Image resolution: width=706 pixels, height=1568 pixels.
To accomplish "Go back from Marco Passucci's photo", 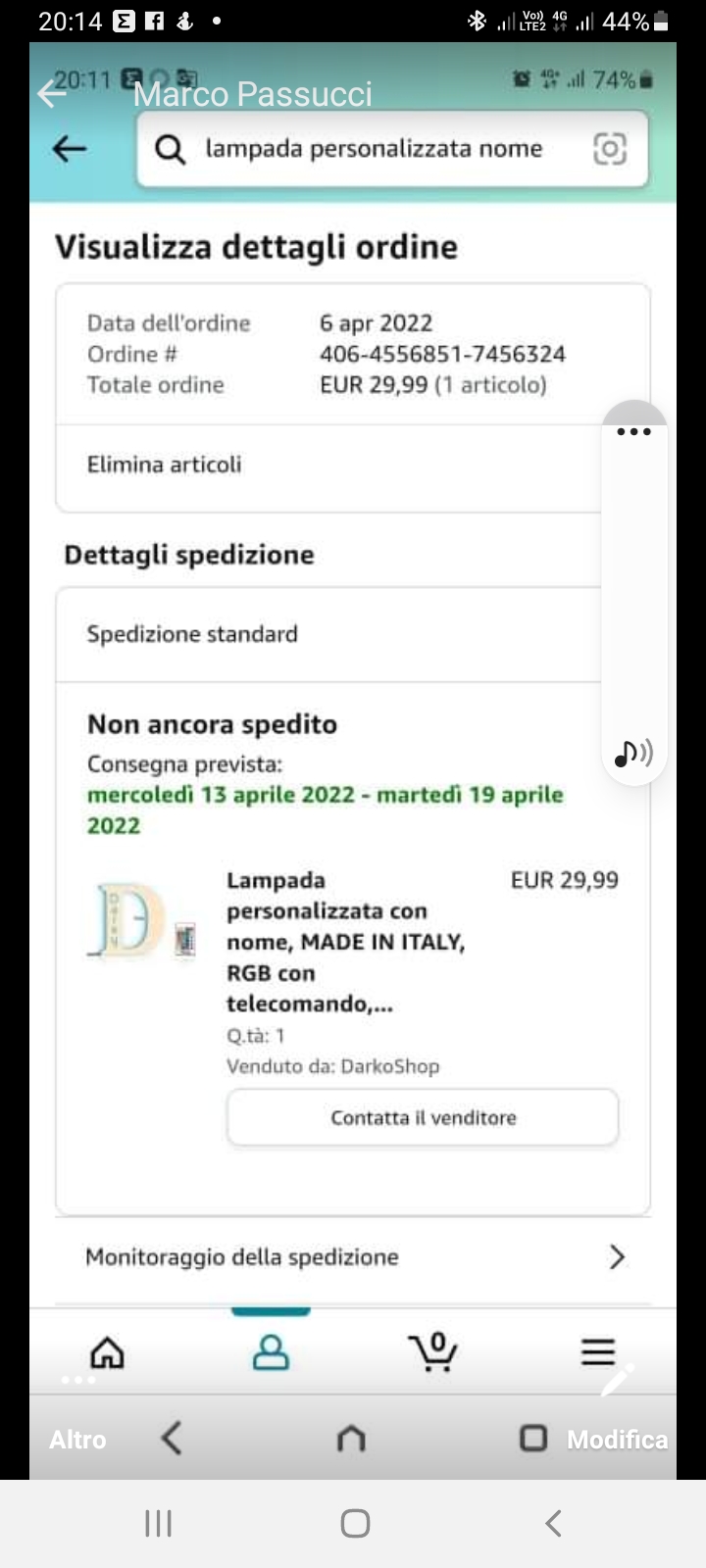I will click(51, 93).
